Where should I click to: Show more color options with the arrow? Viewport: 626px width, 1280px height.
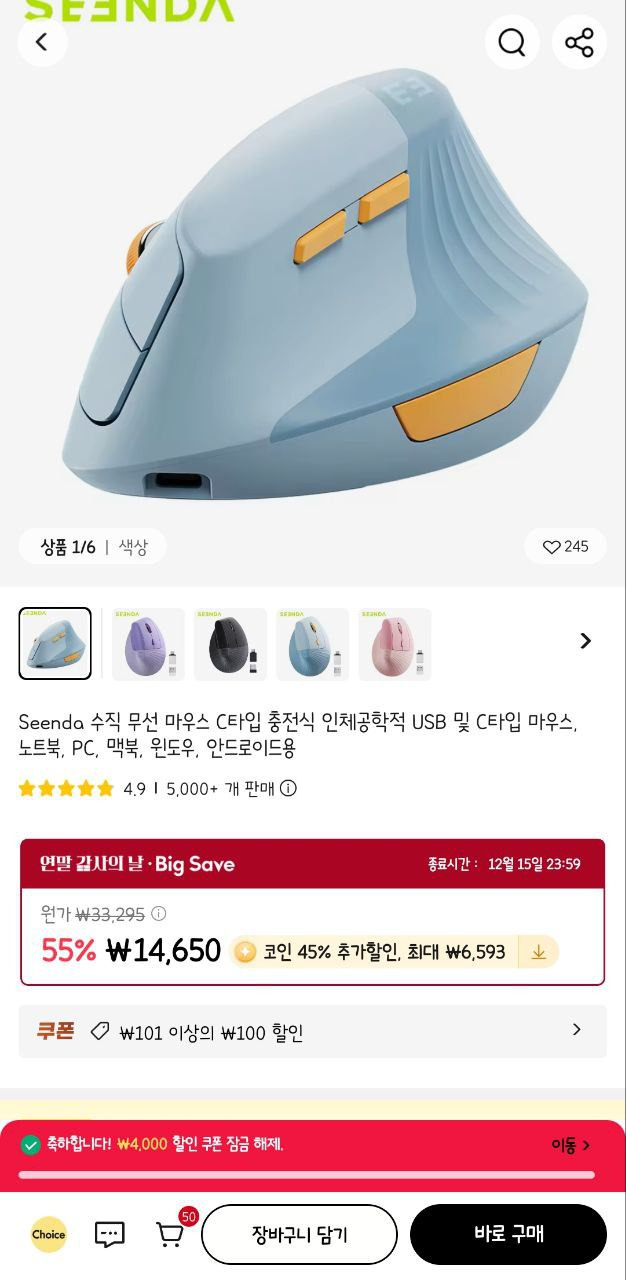(586, 641)
